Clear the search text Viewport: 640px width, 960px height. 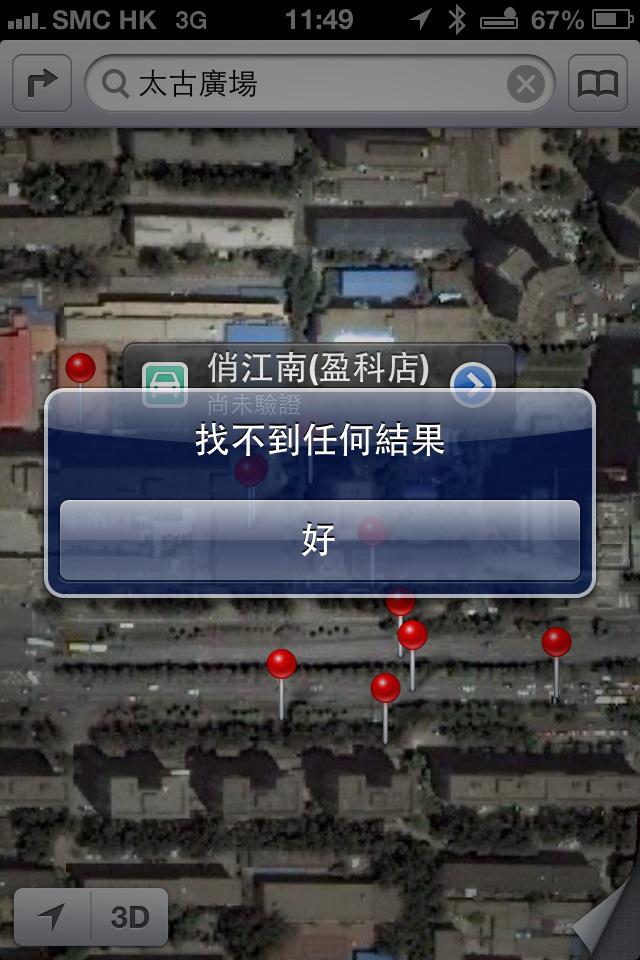(x=526, y=85)
